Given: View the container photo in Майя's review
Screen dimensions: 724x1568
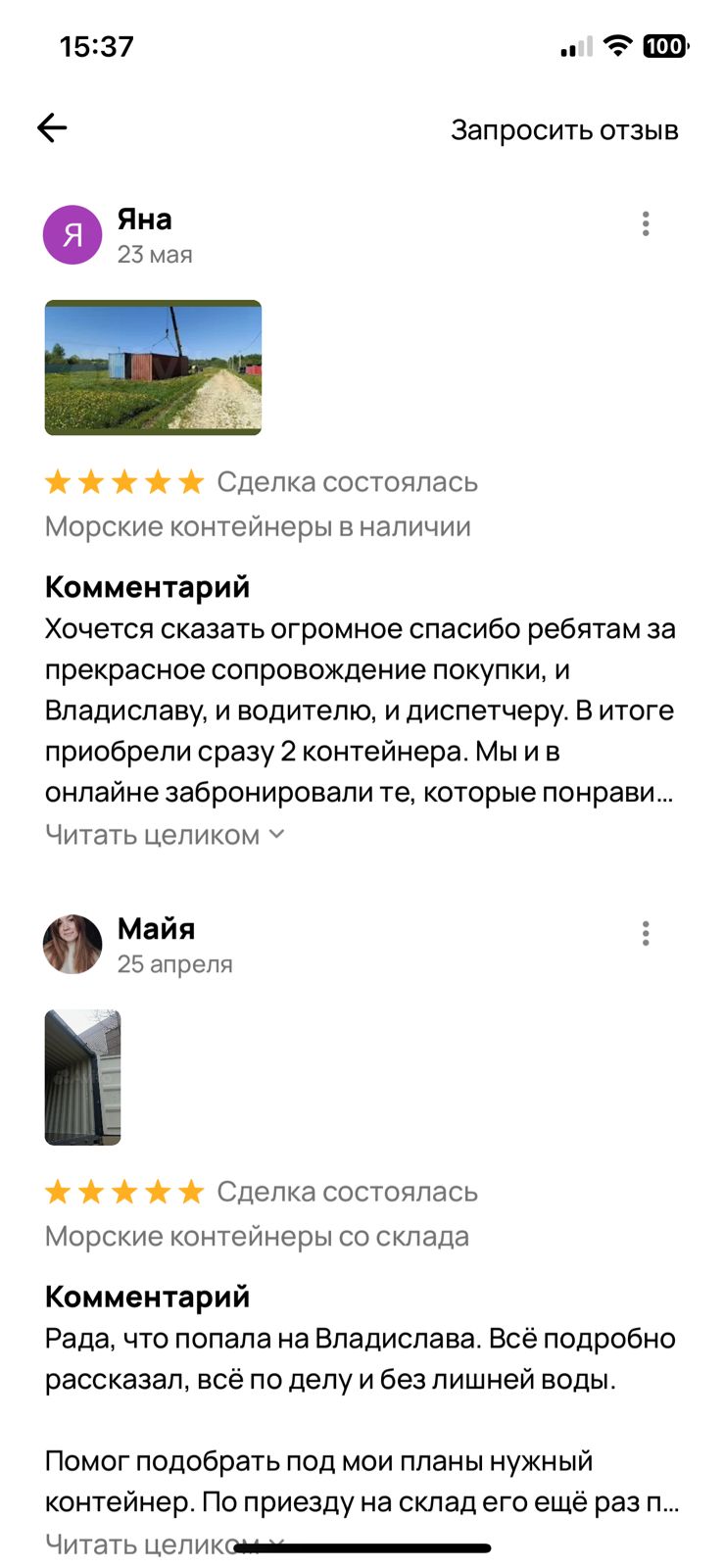Looking at the screenshot, I should pyautogui.click(x=83, y=1077).
